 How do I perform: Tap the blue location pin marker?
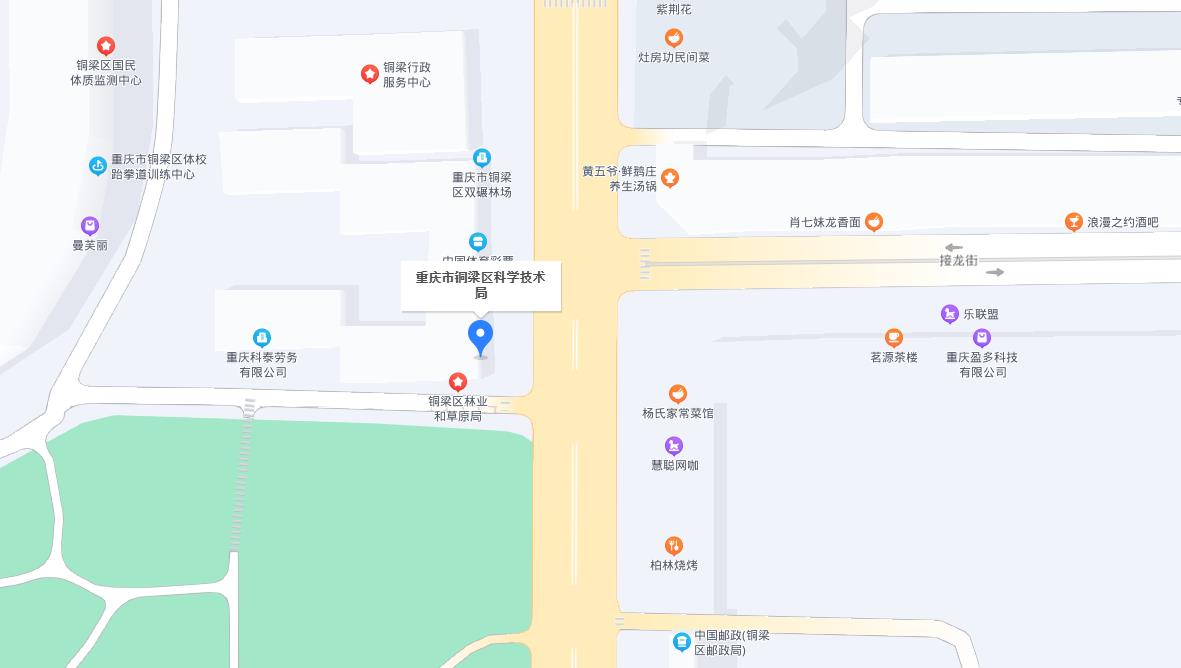pyautogui.click(x=481, y=337)
